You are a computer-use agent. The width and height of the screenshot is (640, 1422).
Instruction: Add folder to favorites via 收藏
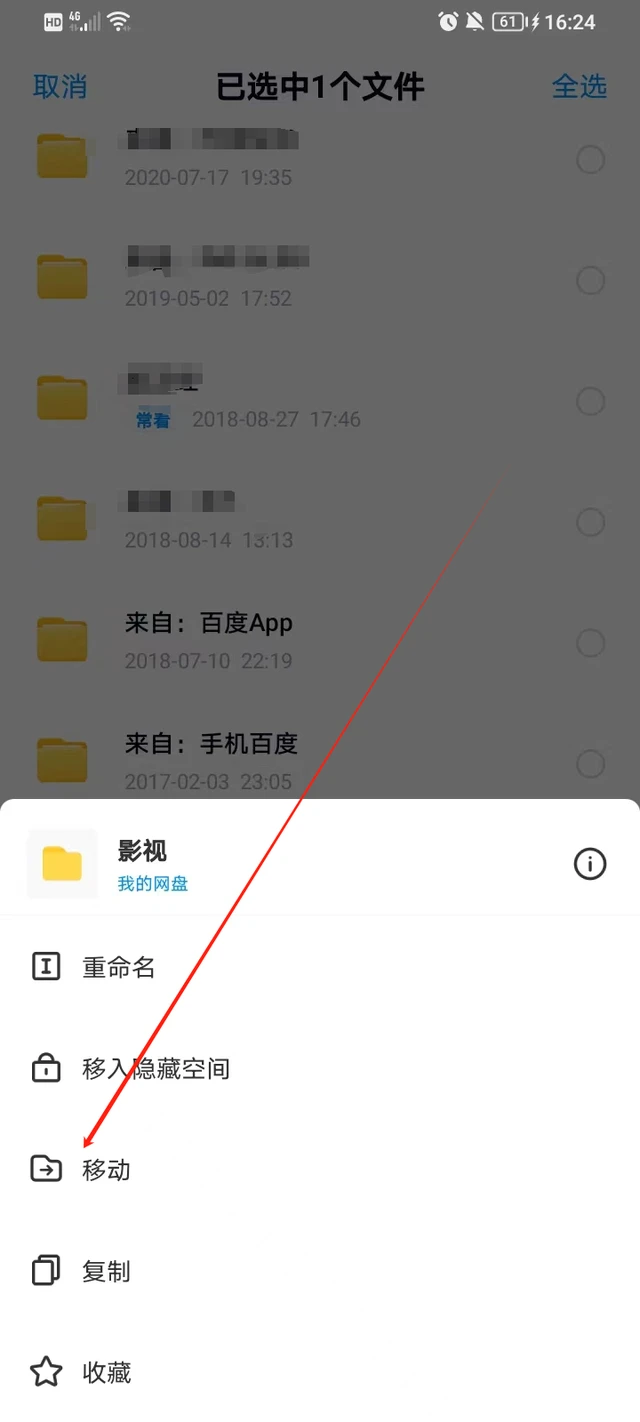click(x=106, y=1372)
